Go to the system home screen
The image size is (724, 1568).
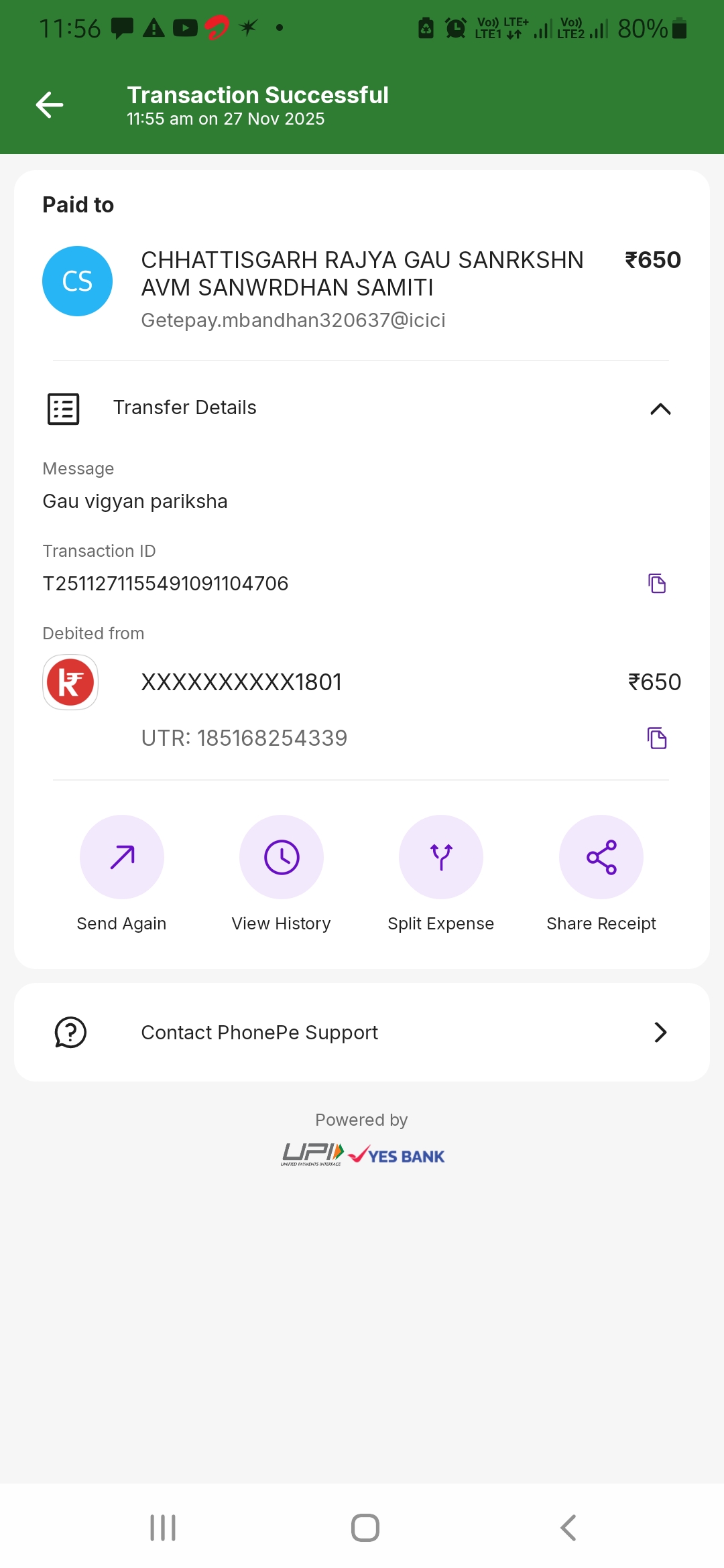pos(365,1528)
